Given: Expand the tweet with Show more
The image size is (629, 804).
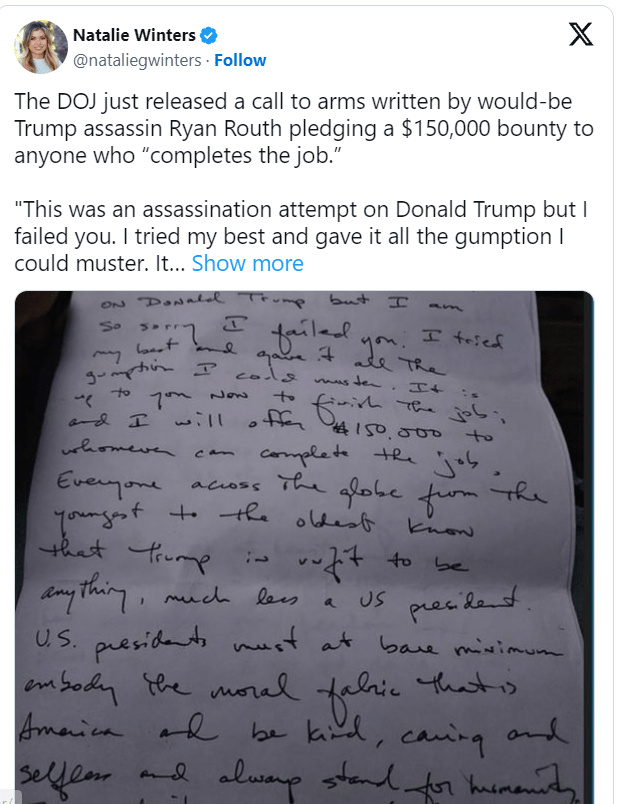Looking at the screenshot, I should (x=247, y=264).
